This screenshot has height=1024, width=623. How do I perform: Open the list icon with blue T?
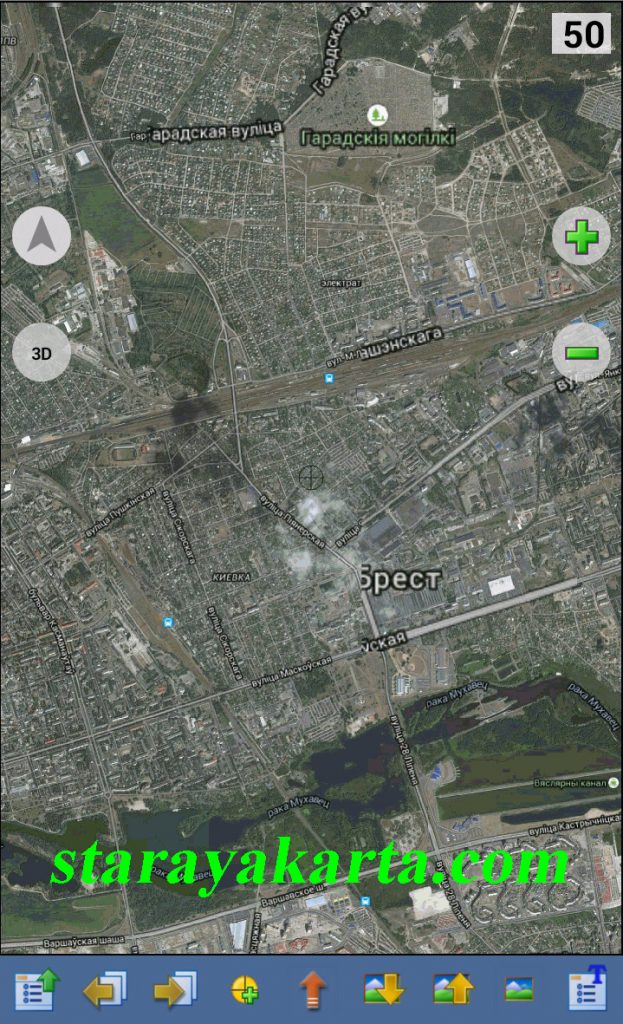click(x=587, y=989)
